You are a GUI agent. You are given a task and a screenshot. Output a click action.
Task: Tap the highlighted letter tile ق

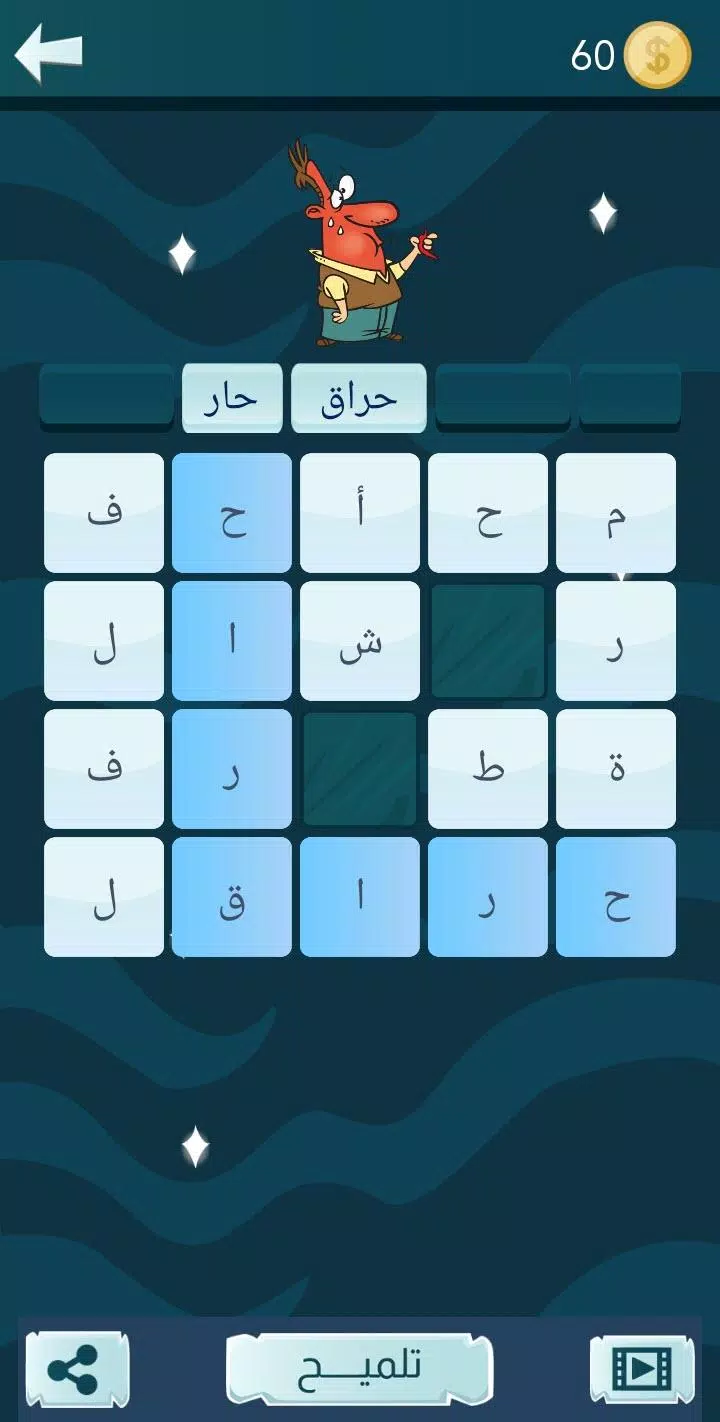232,897
